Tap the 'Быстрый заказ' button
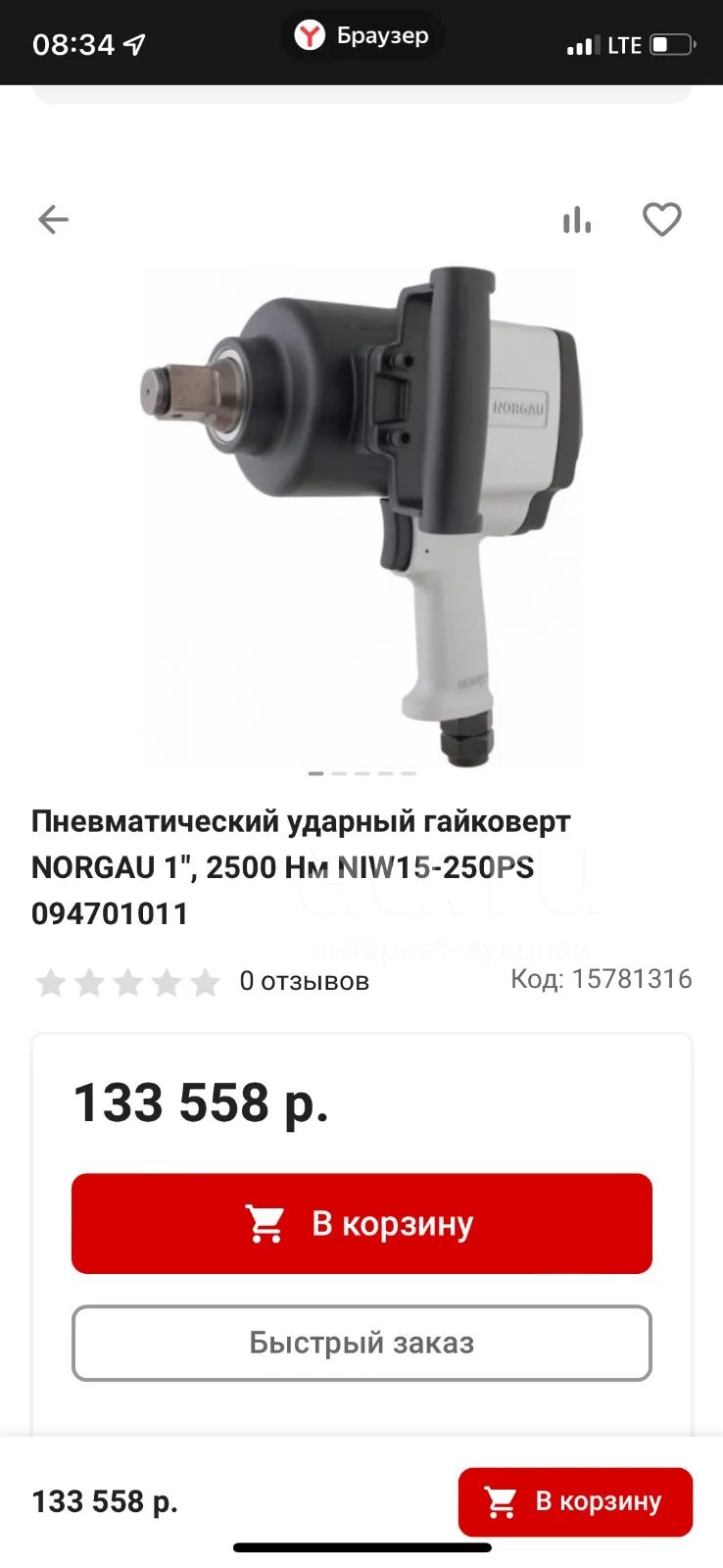The image size is (723, 1568). (361, 1343)
